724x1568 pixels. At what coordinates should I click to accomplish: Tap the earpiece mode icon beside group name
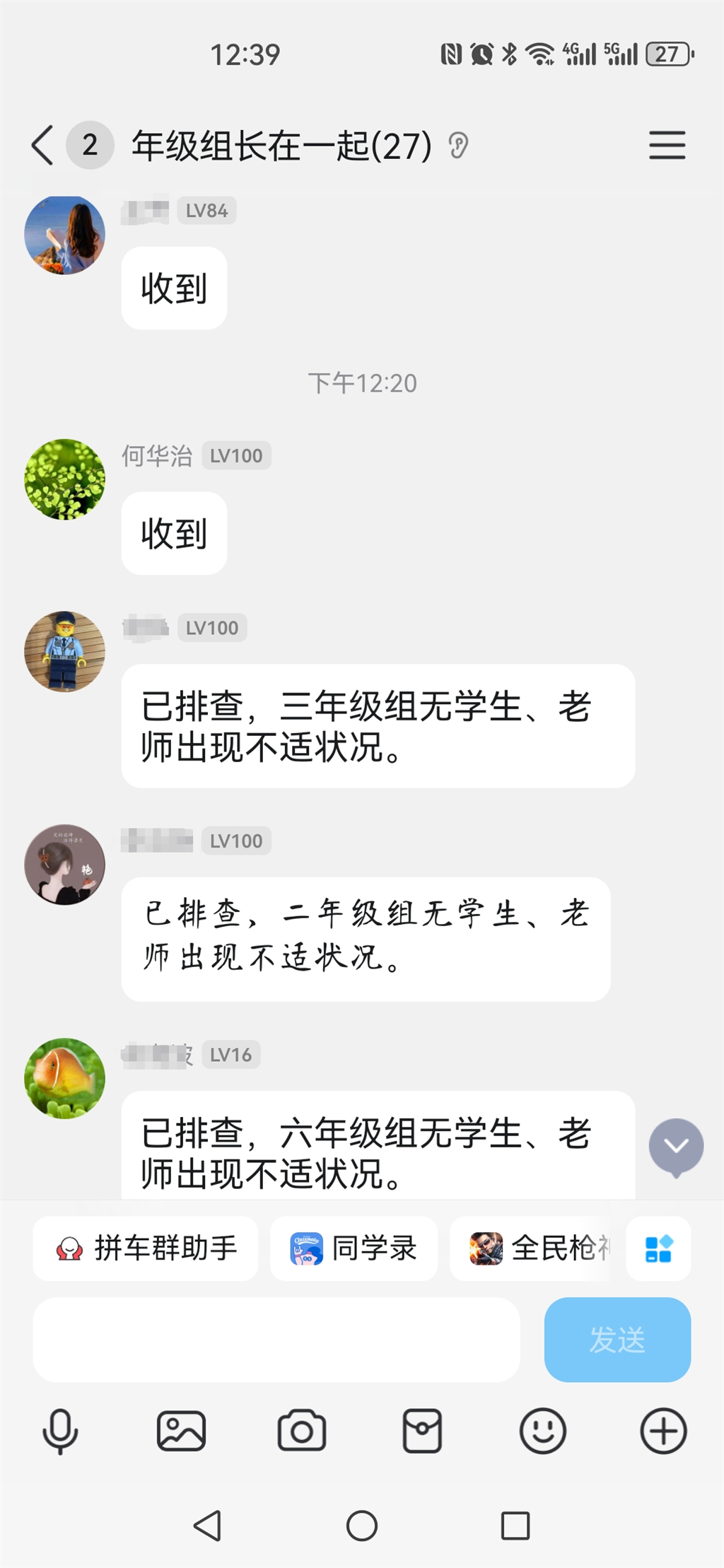(x=458, y=146)
